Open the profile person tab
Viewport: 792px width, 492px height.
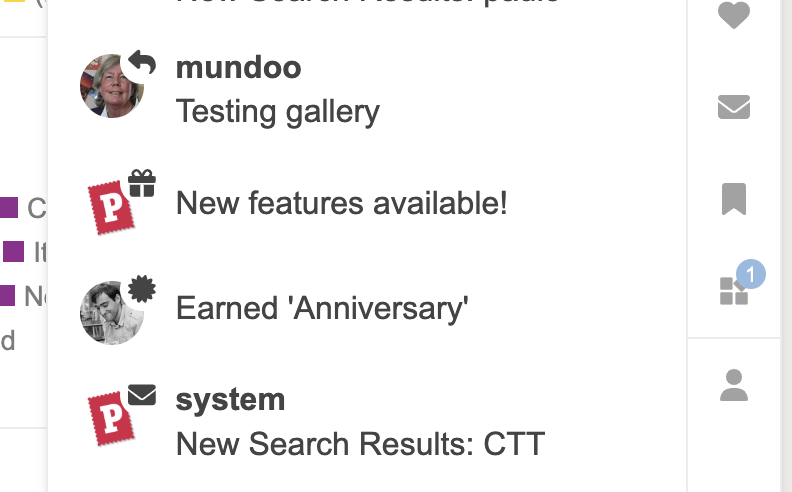pos(734,385)
